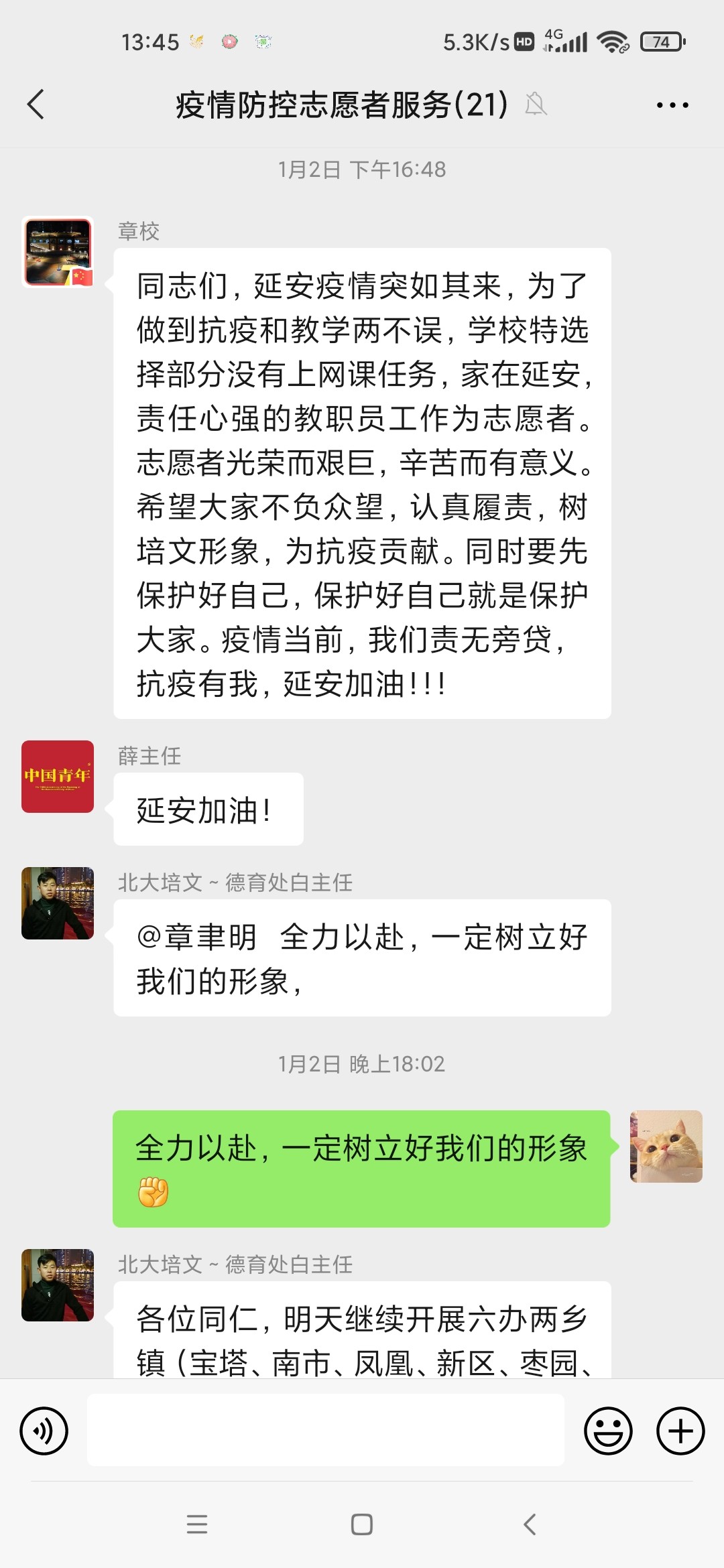The height and width of the screenshot is (1568, 724).
Task: Open 薛主任's avatar profile
Action: coord(58,777)
